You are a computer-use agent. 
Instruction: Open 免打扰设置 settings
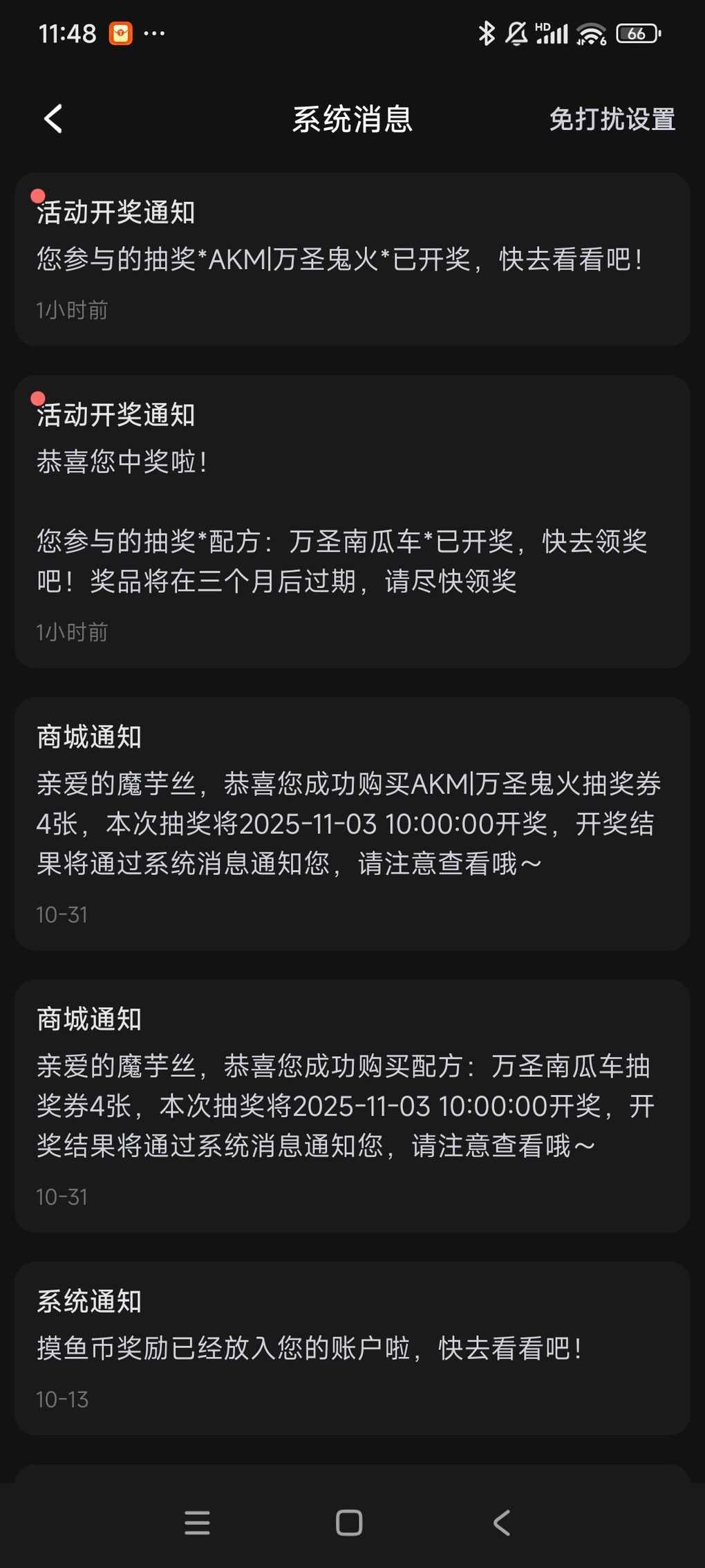tap(611, 119)
